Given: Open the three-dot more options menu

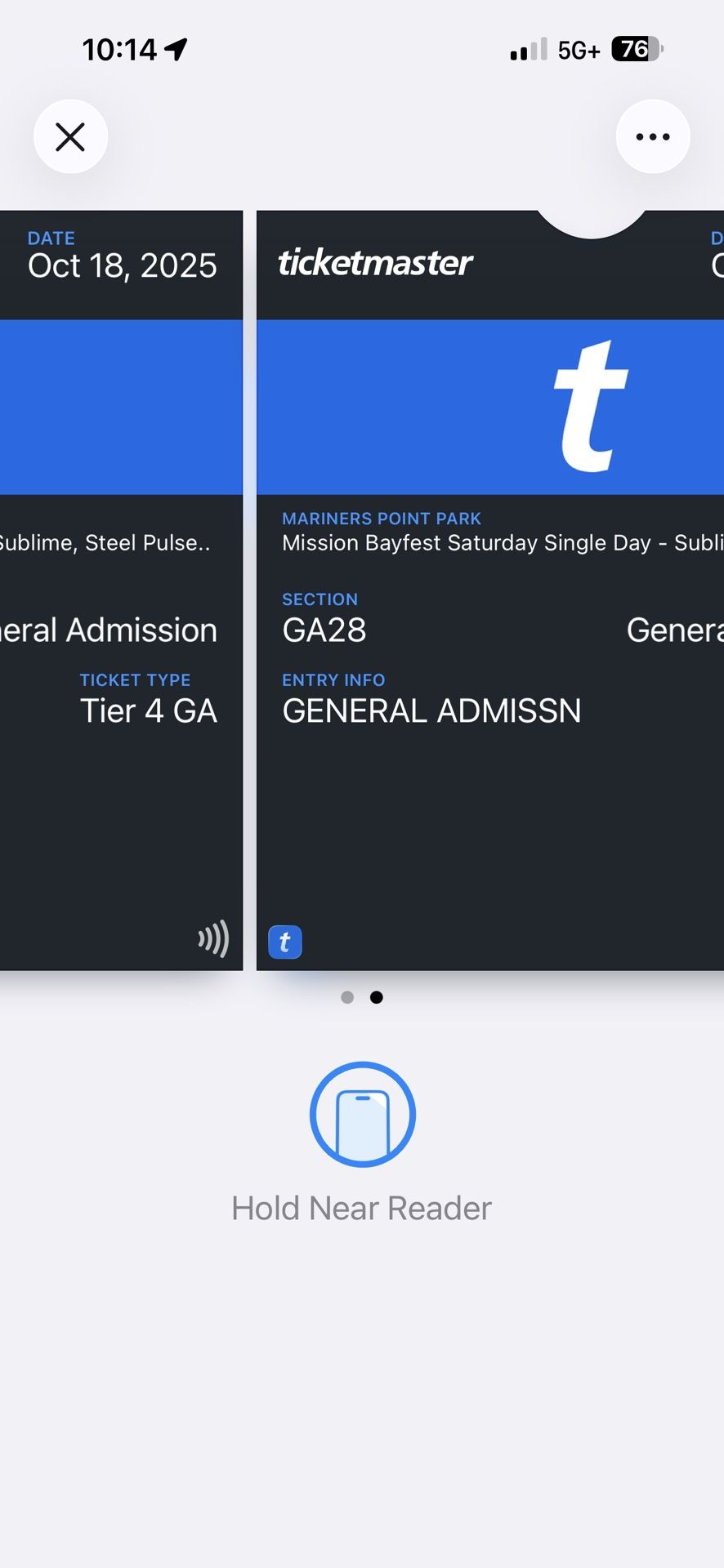Looking at the screenshot, I should 652,136.
